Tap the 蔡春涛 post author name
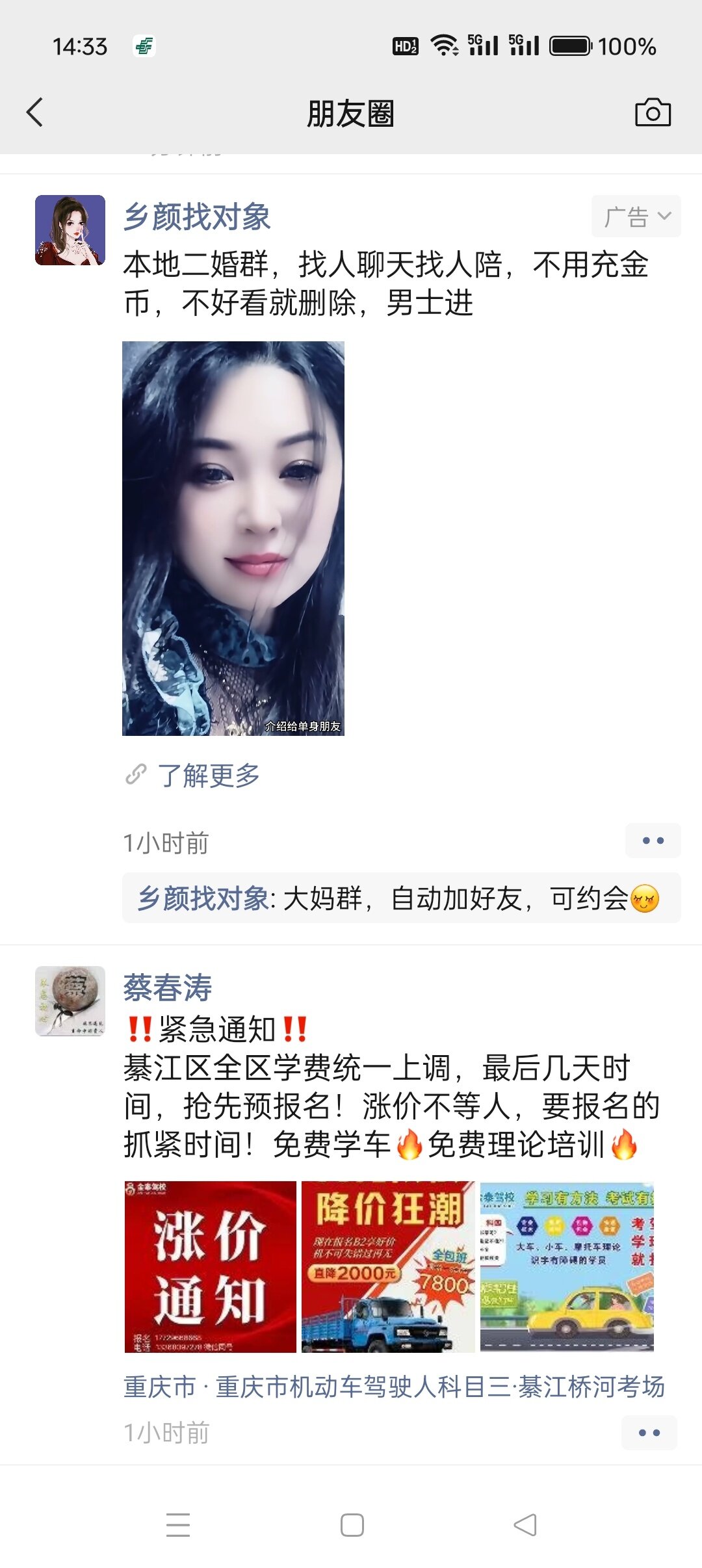The width and height of the screenshot is (702, 1568). point(168,988)
